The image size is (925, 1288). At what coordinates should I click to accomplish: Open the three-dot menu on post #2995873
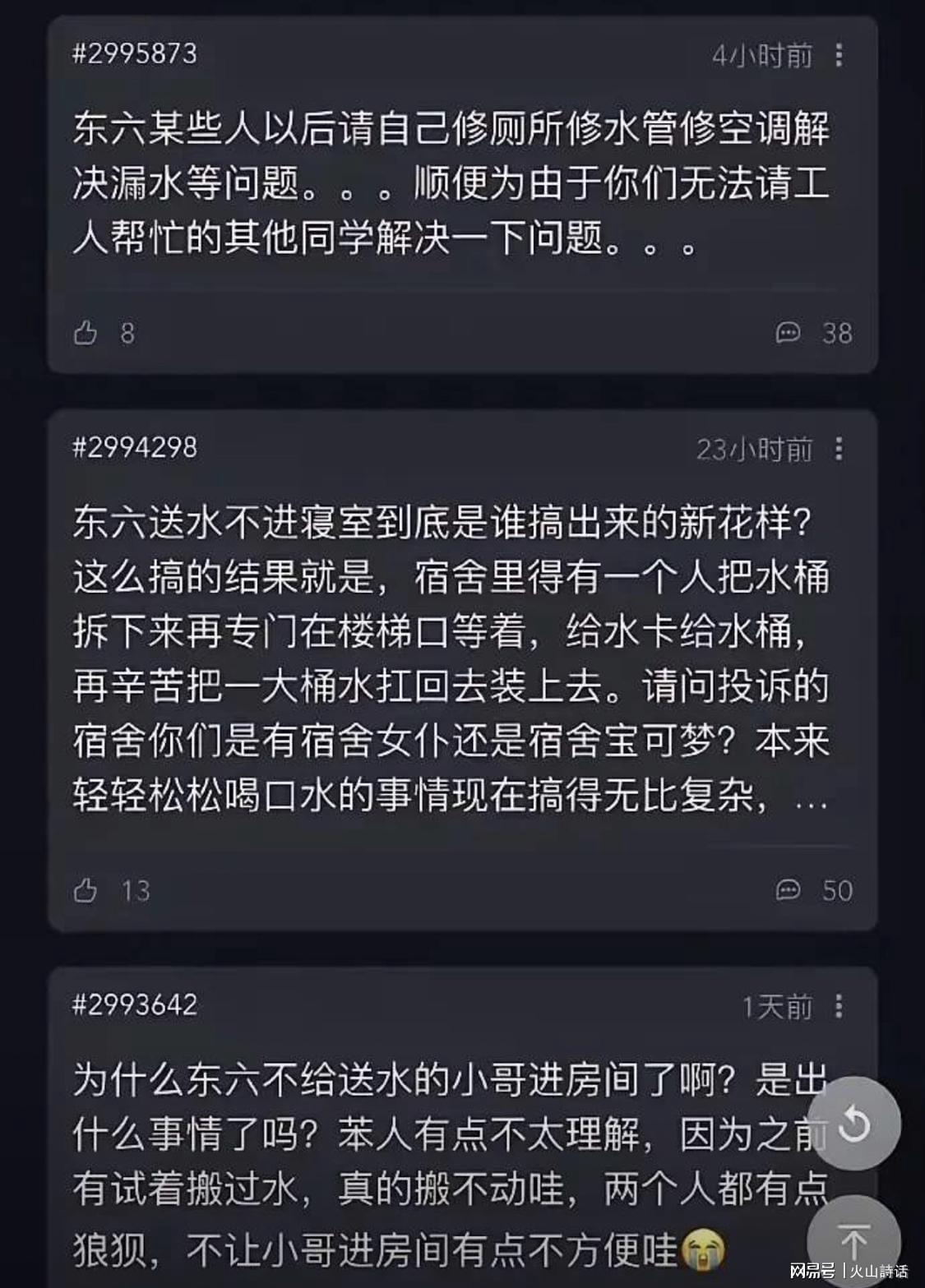(839, 56)
